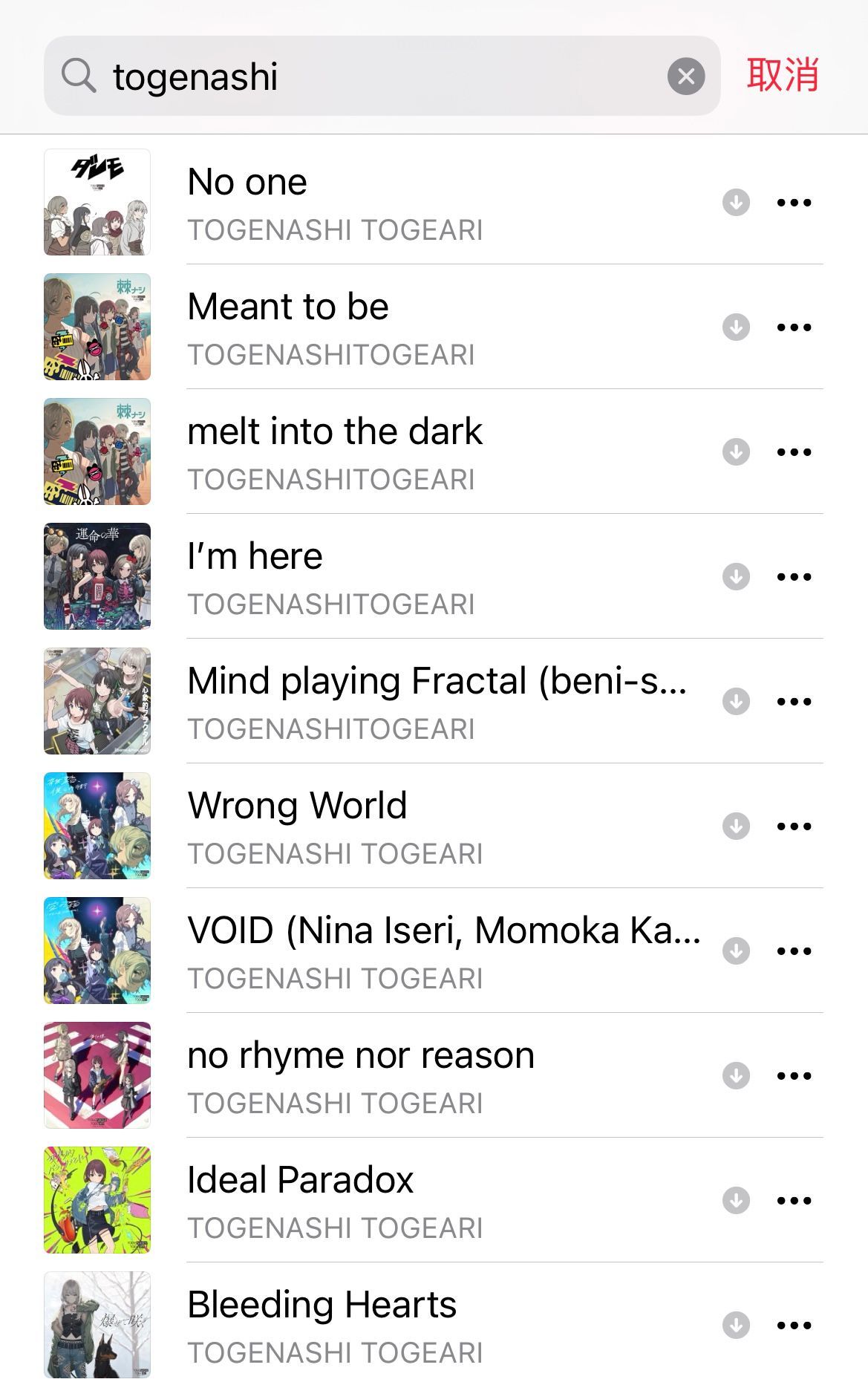Cancel the search with 取消

[782, 75]
